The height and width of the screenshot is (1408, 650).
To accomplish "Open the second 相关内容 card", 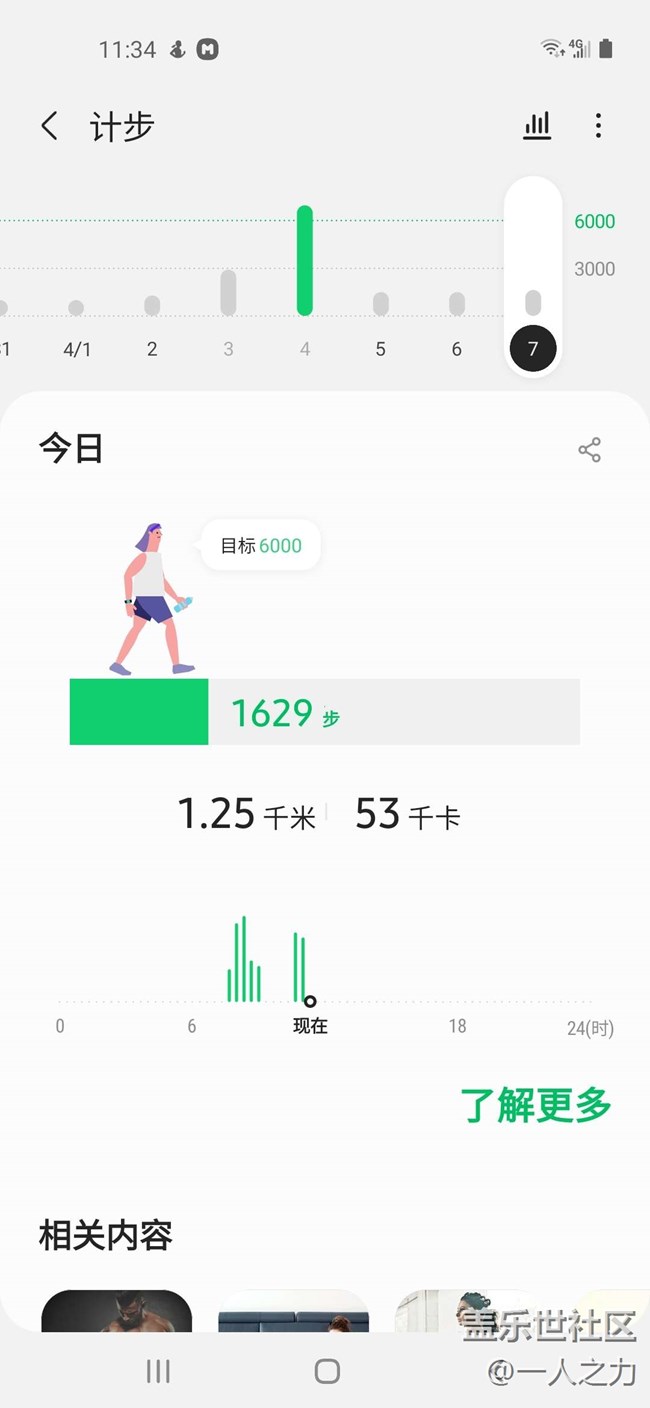I will pyautogui.click(x=293, y=1310).
